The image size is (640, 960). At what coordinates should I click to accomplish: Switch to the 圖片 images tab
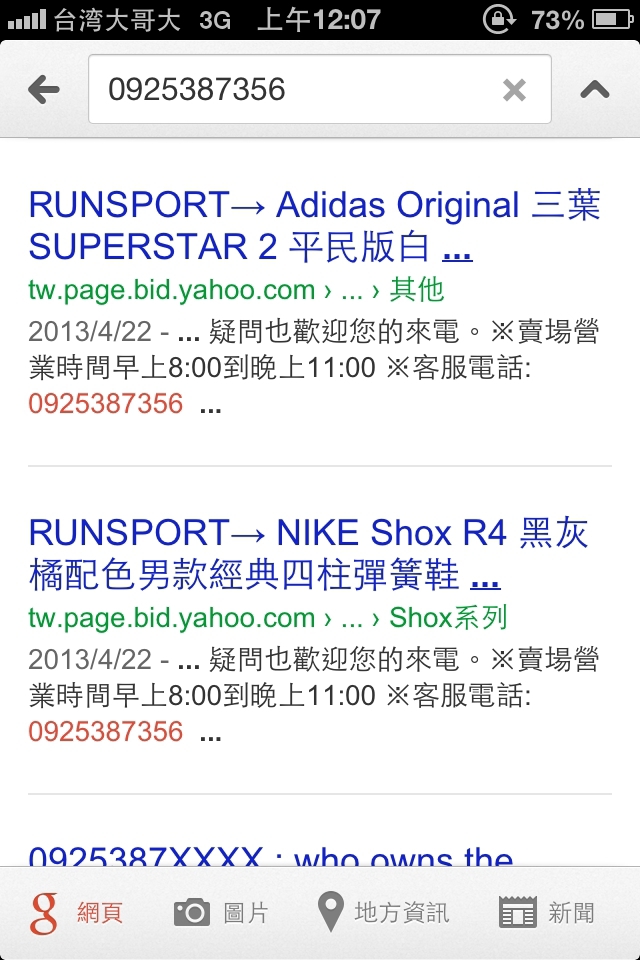[221, 912]
